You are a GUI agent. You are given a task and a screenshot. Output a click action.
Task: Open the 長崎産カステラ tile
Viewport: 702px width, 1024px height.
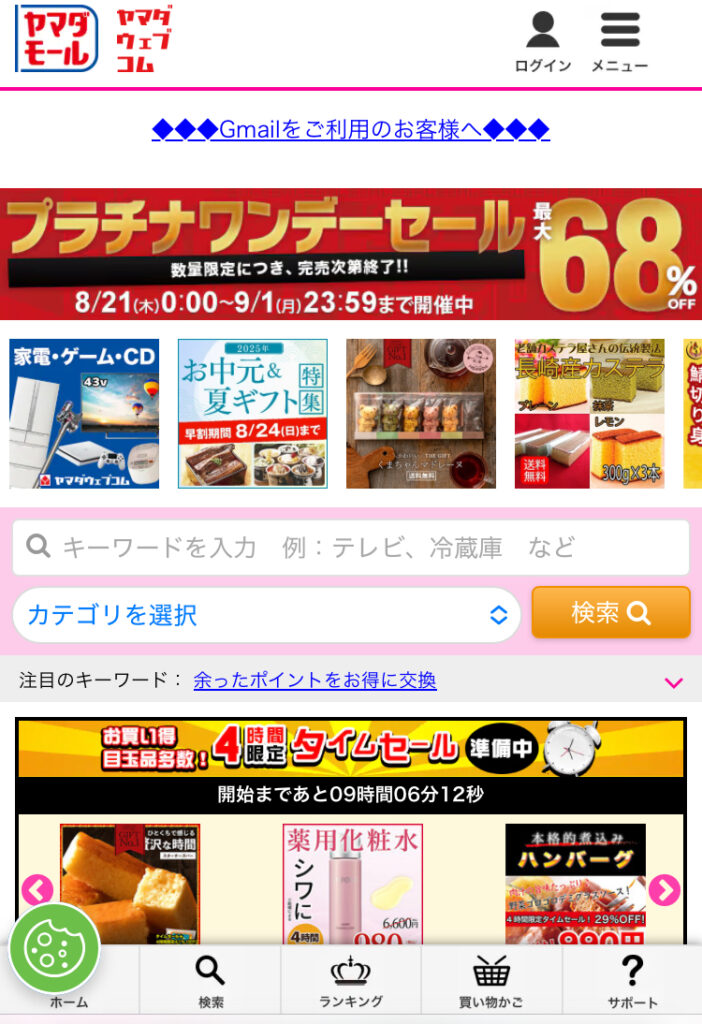point(589,413)
